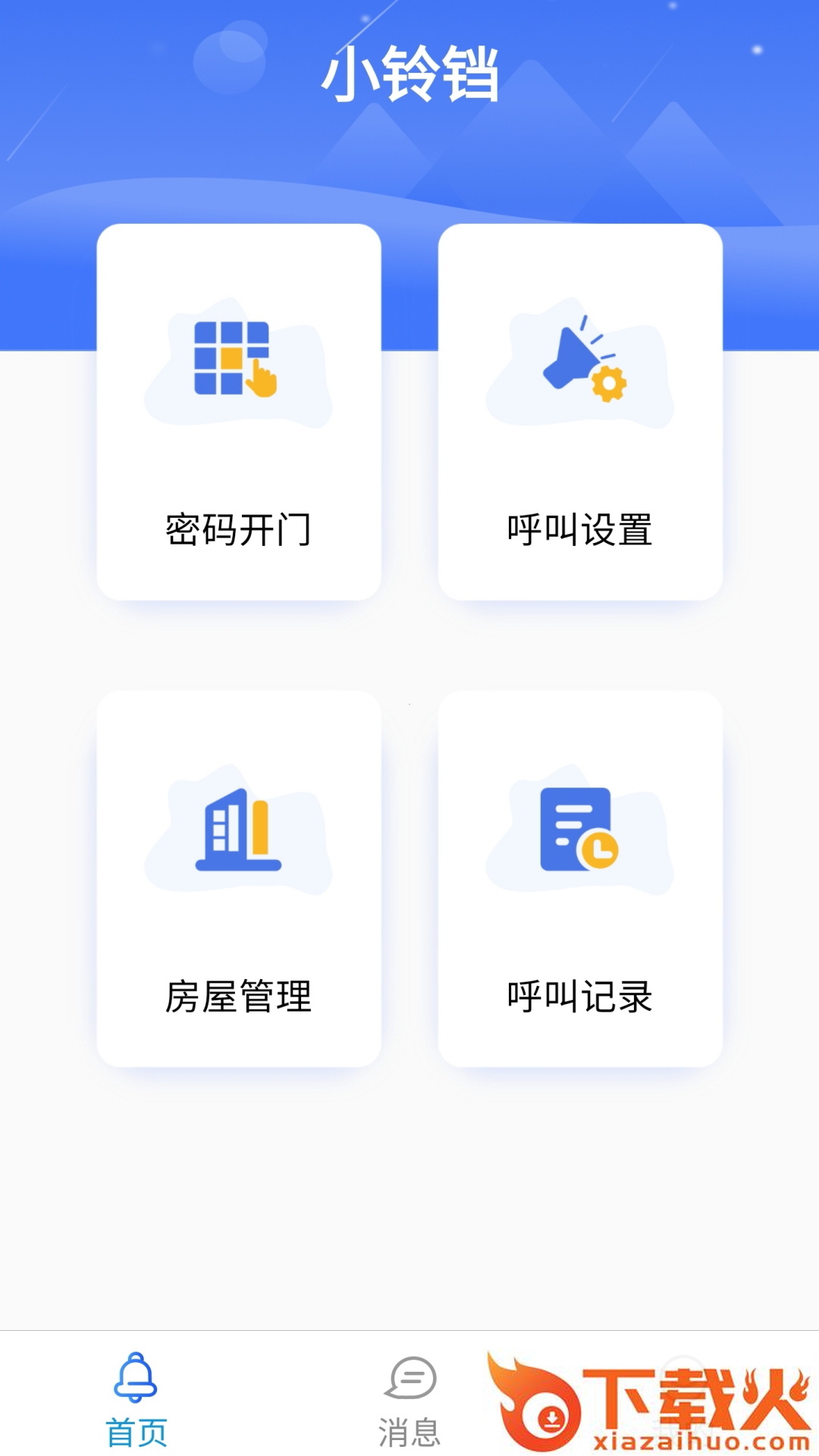
Task: Open the 呼叫记录 card to view call history
Action: [580, 880]
